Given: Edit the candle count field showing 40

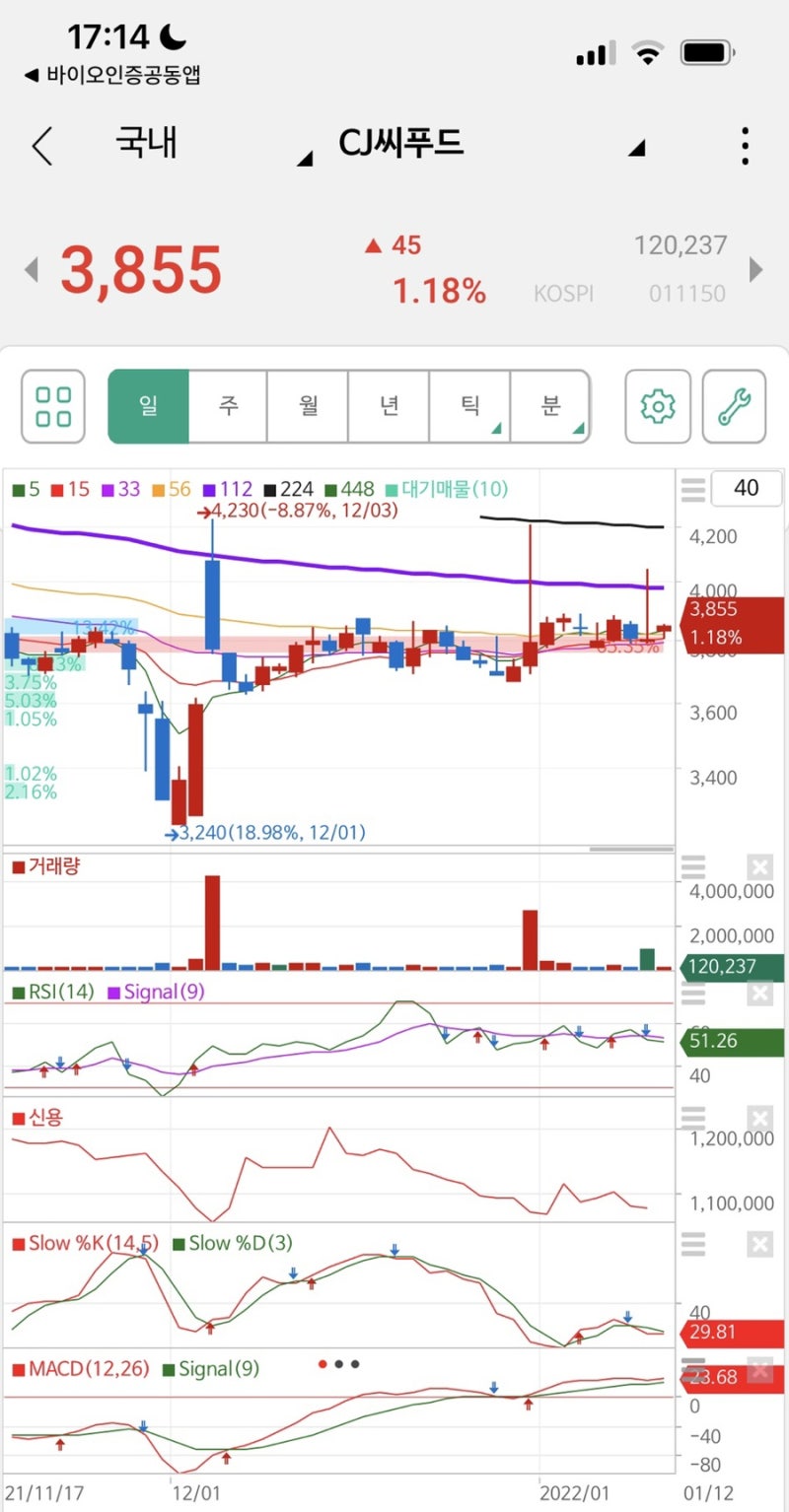Looking at the screenshot, I should pos(747,488).
